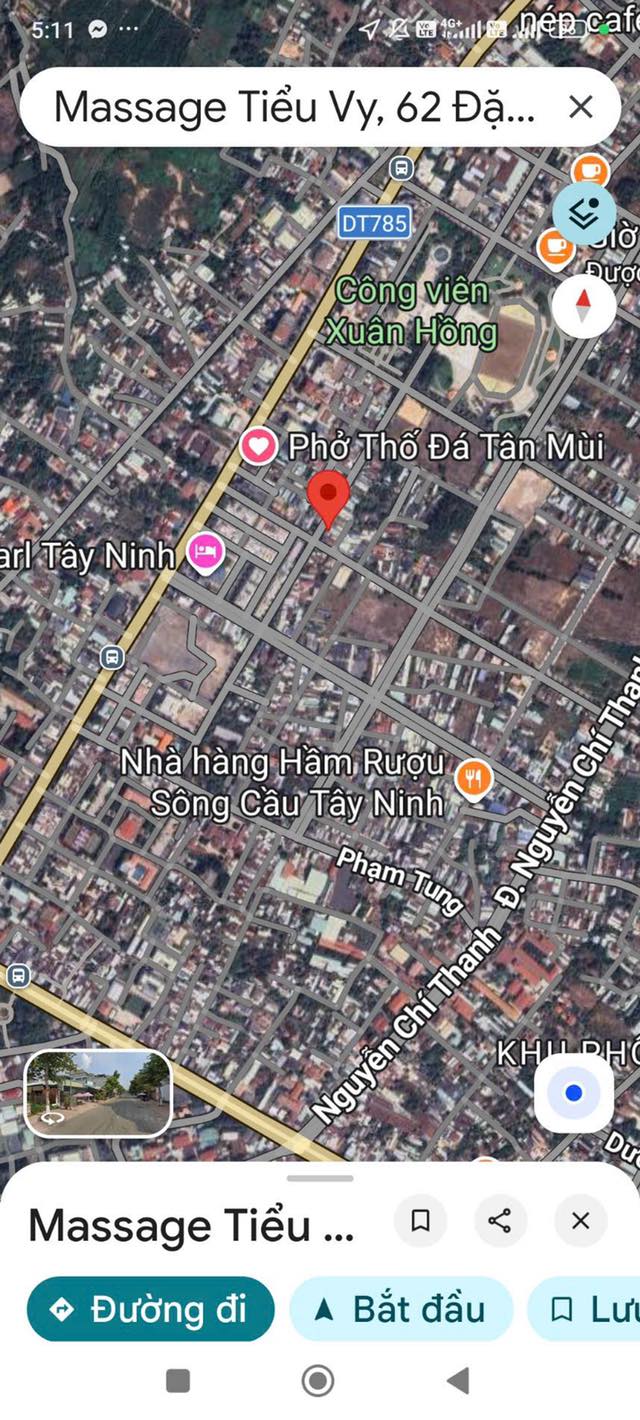
Task: Clear the search with the X button
Action: click(580, 106)
